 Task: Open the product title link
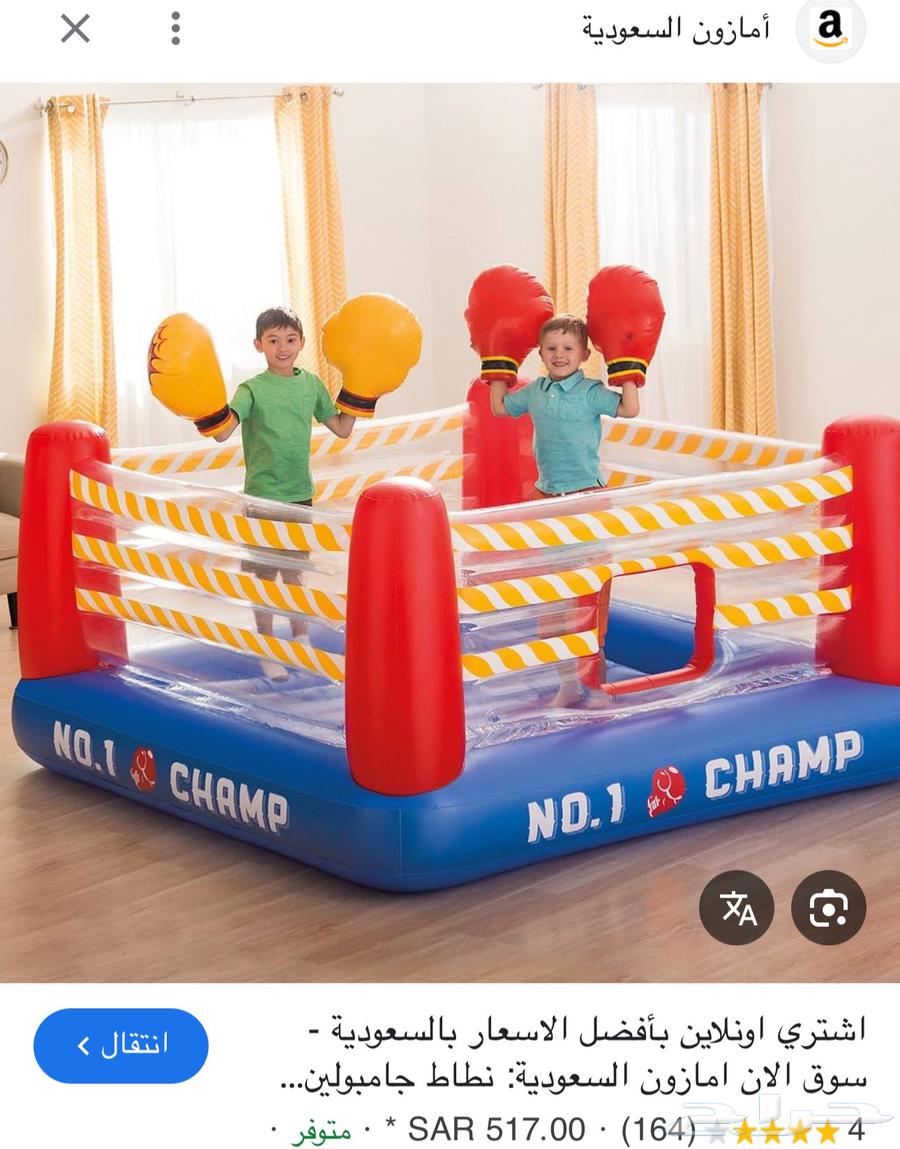coord(580,1053)
